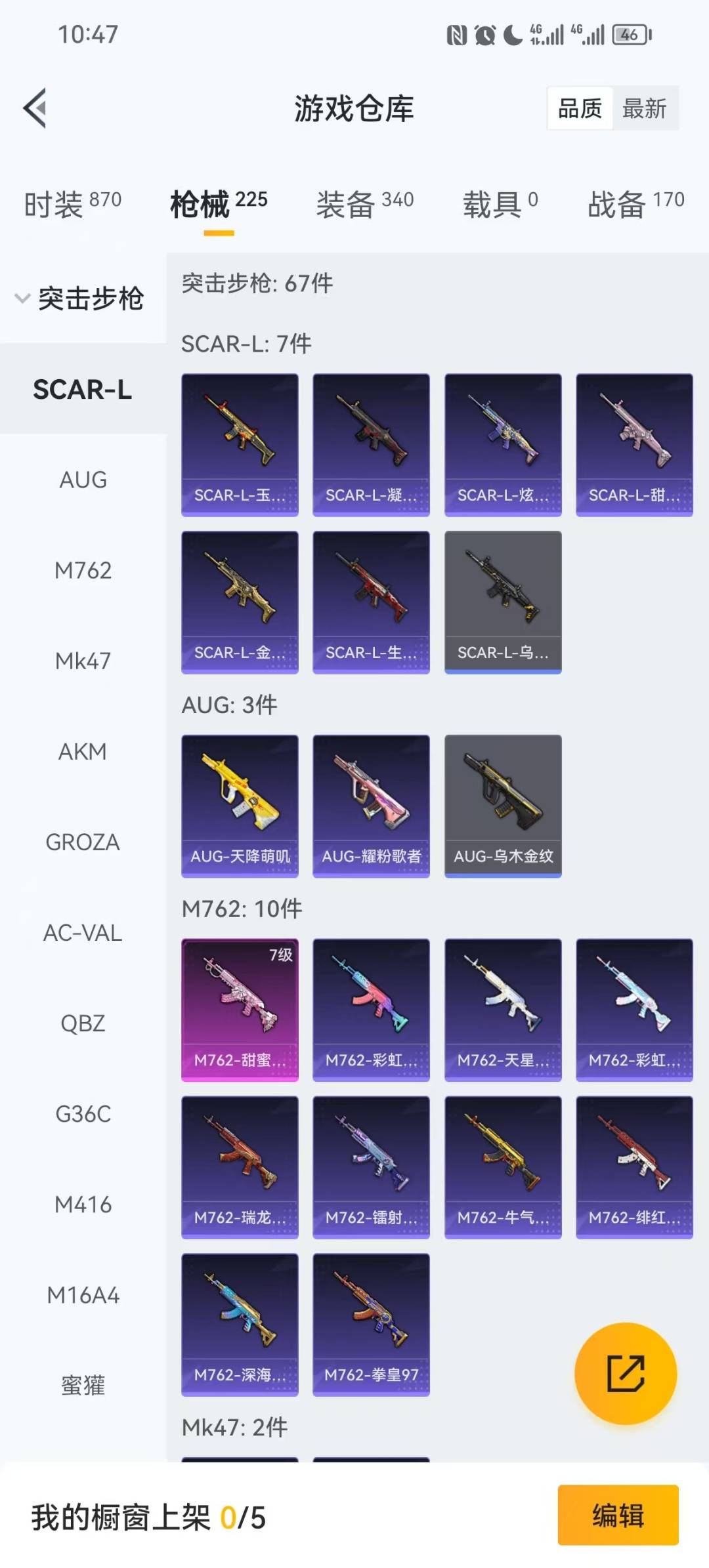Jump to M416 in the side list

click(83, 1205)
